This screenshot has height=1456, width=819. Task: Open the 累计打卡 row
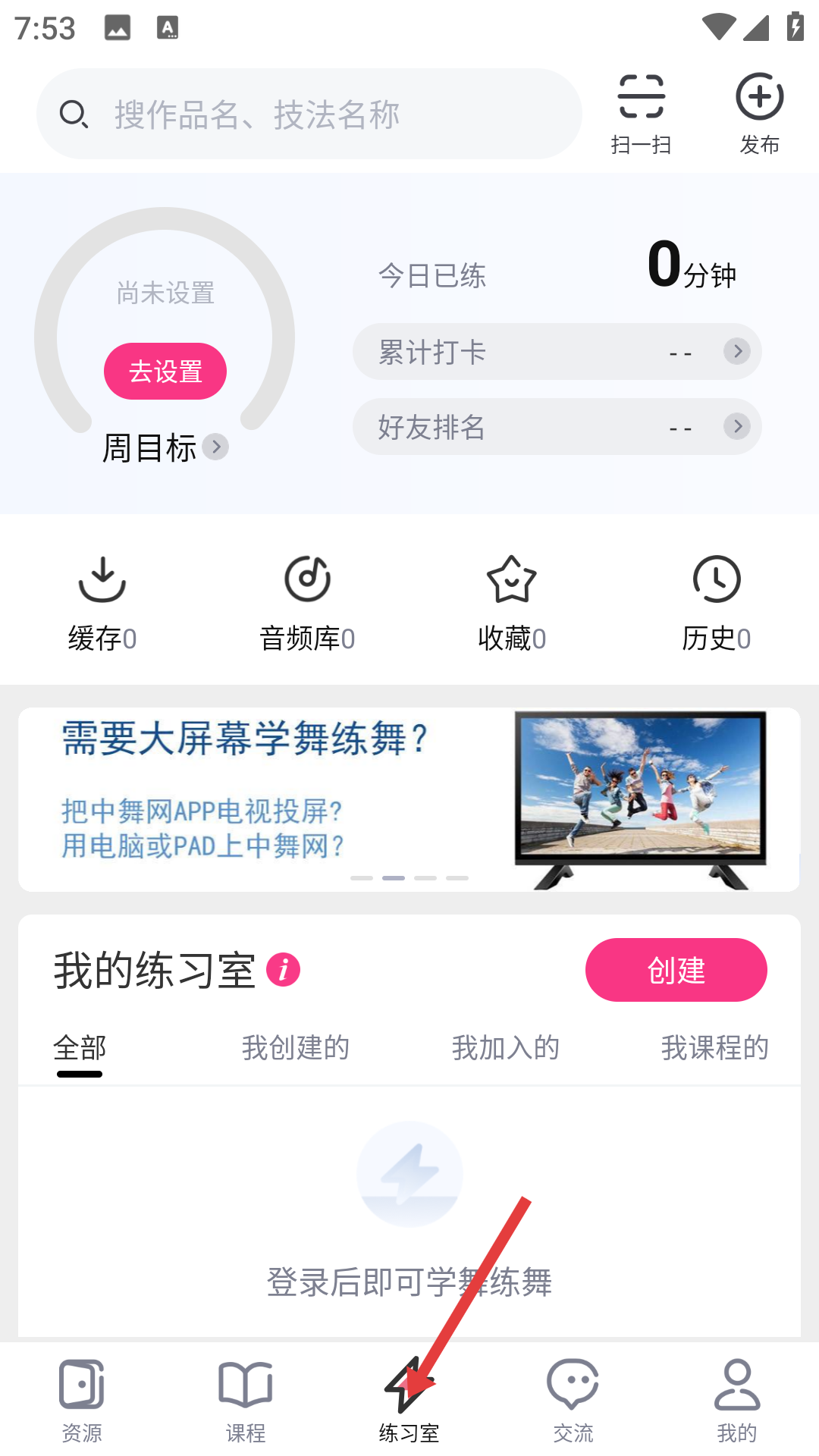coord(557,352)
